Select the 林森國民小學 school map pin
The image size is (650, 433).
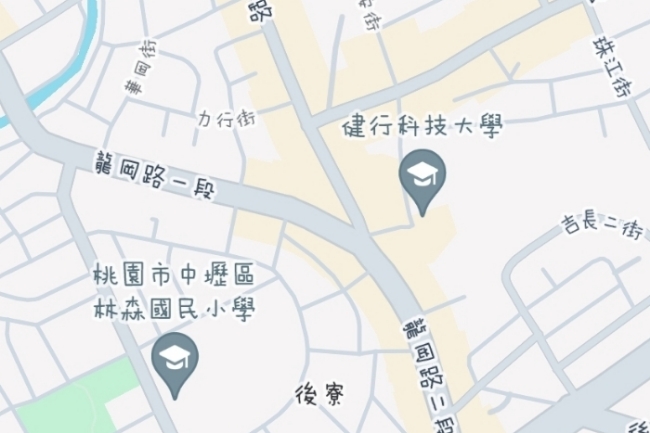click(176, 360)
